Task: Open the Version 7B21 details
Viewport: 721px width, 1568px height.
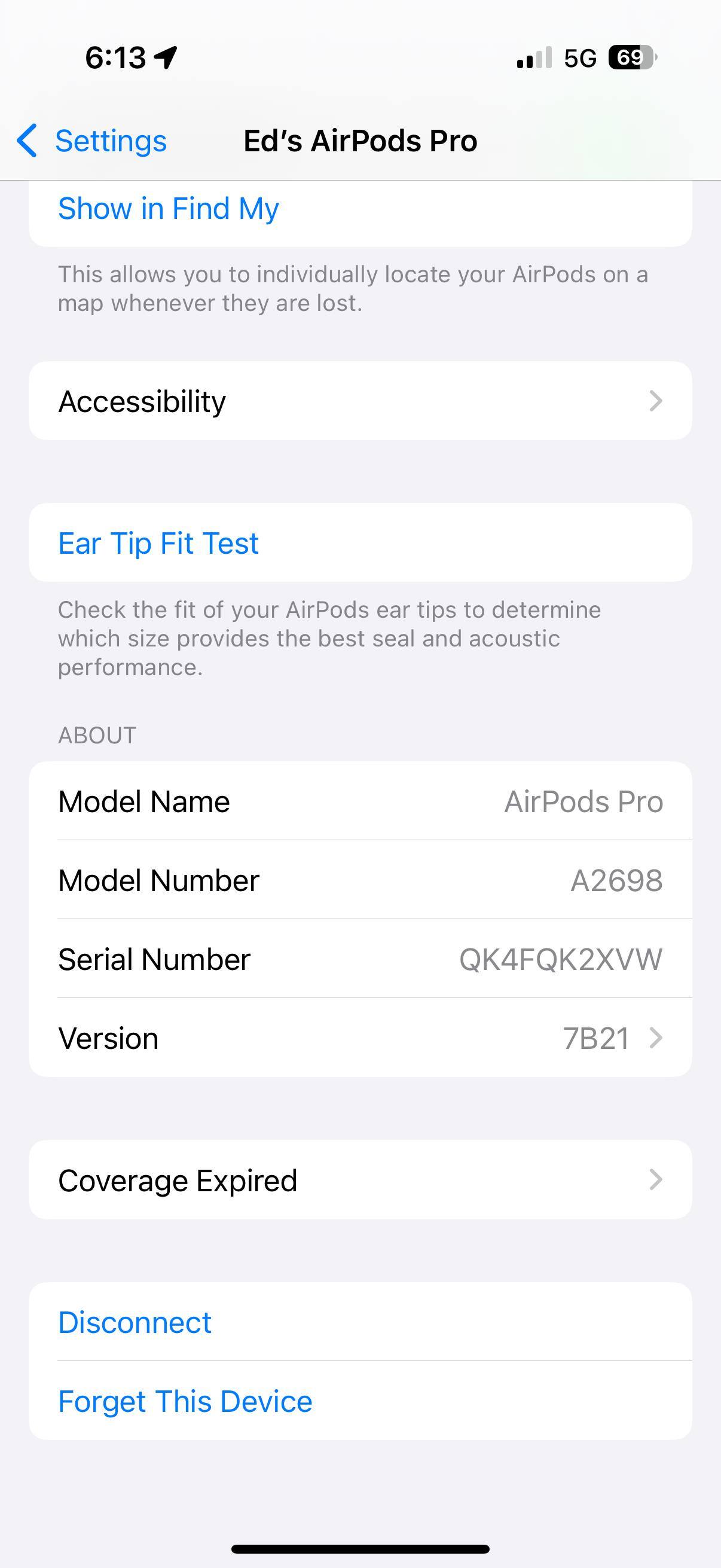Action: tap(360, 1038)
